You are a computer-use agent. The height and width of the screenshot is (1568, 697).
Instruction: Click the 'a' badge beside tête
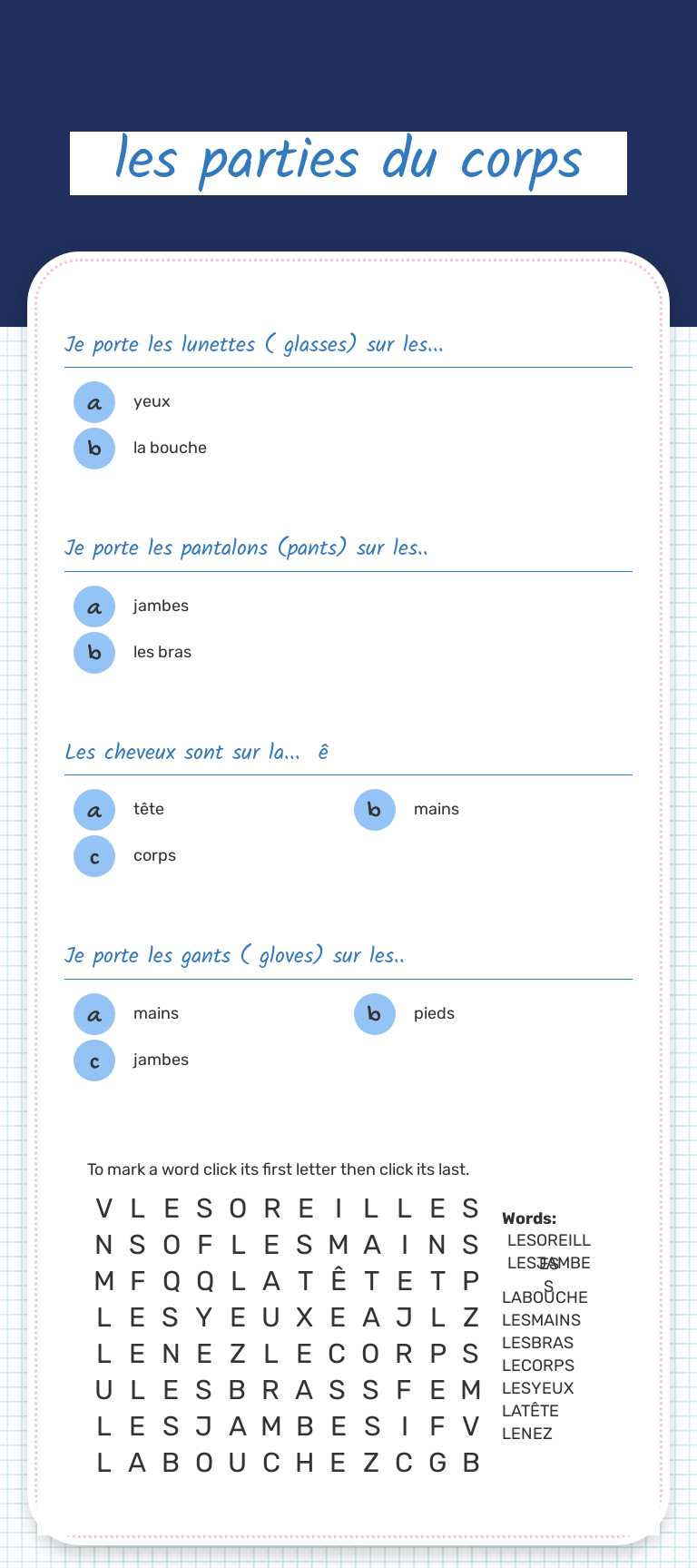point(93,809)
